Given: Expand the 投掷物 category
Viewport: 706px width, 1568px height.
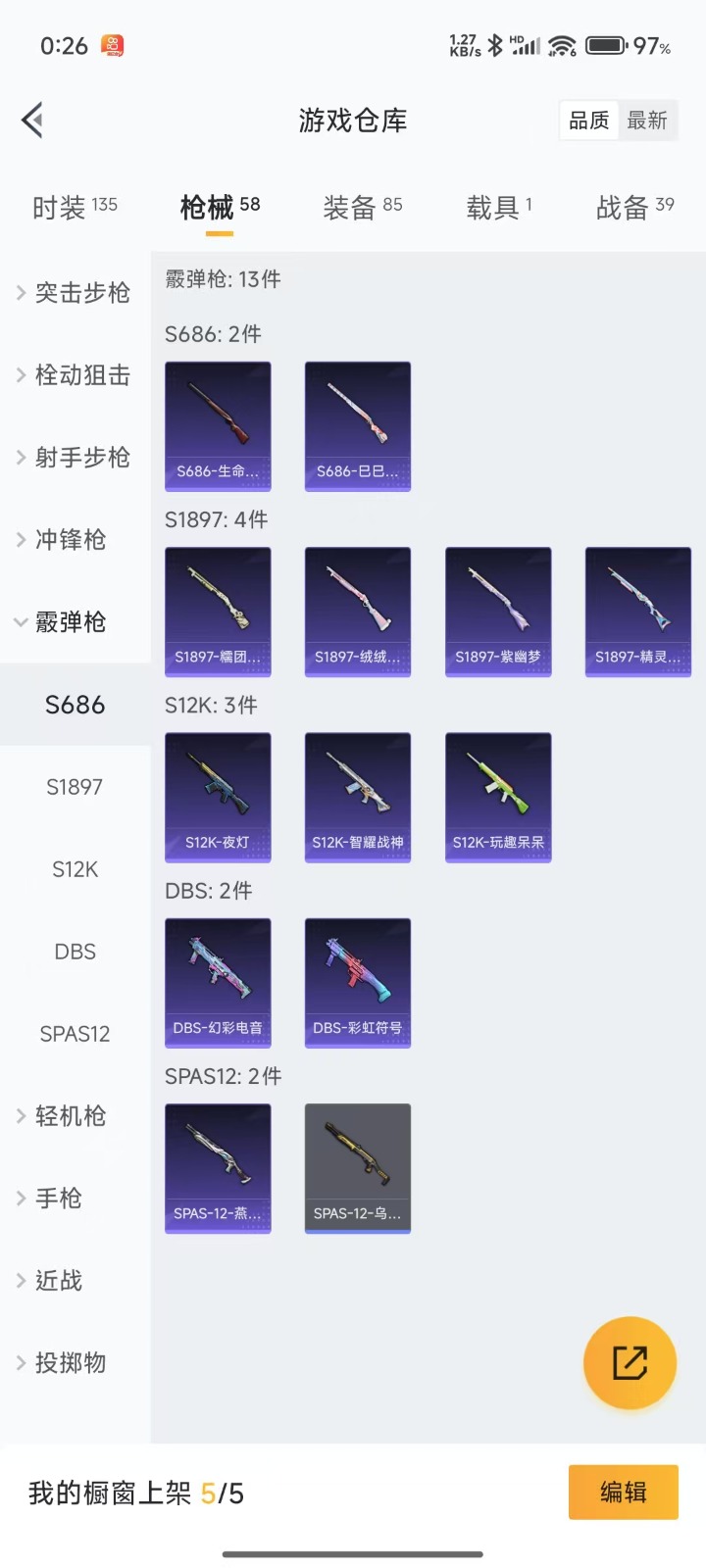Looking at the screenshot, I should 75,1362.
